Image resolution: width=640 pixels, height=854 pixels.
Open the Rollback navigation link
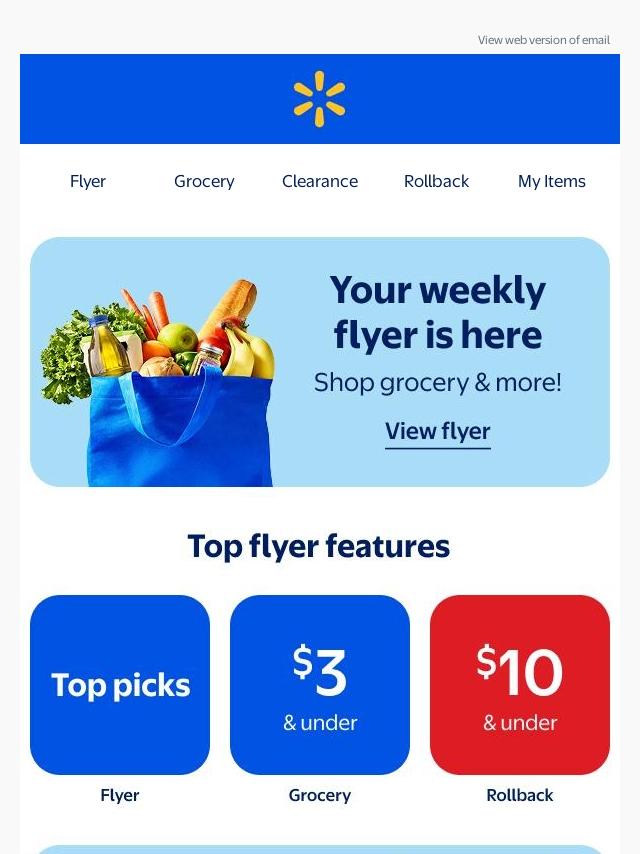click(x=436, y=181)
